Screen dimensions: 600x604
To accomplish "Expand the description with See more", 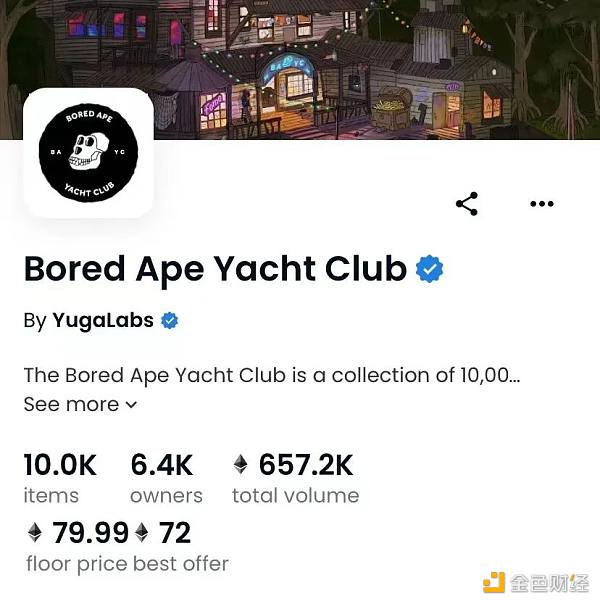I will 80,404.
